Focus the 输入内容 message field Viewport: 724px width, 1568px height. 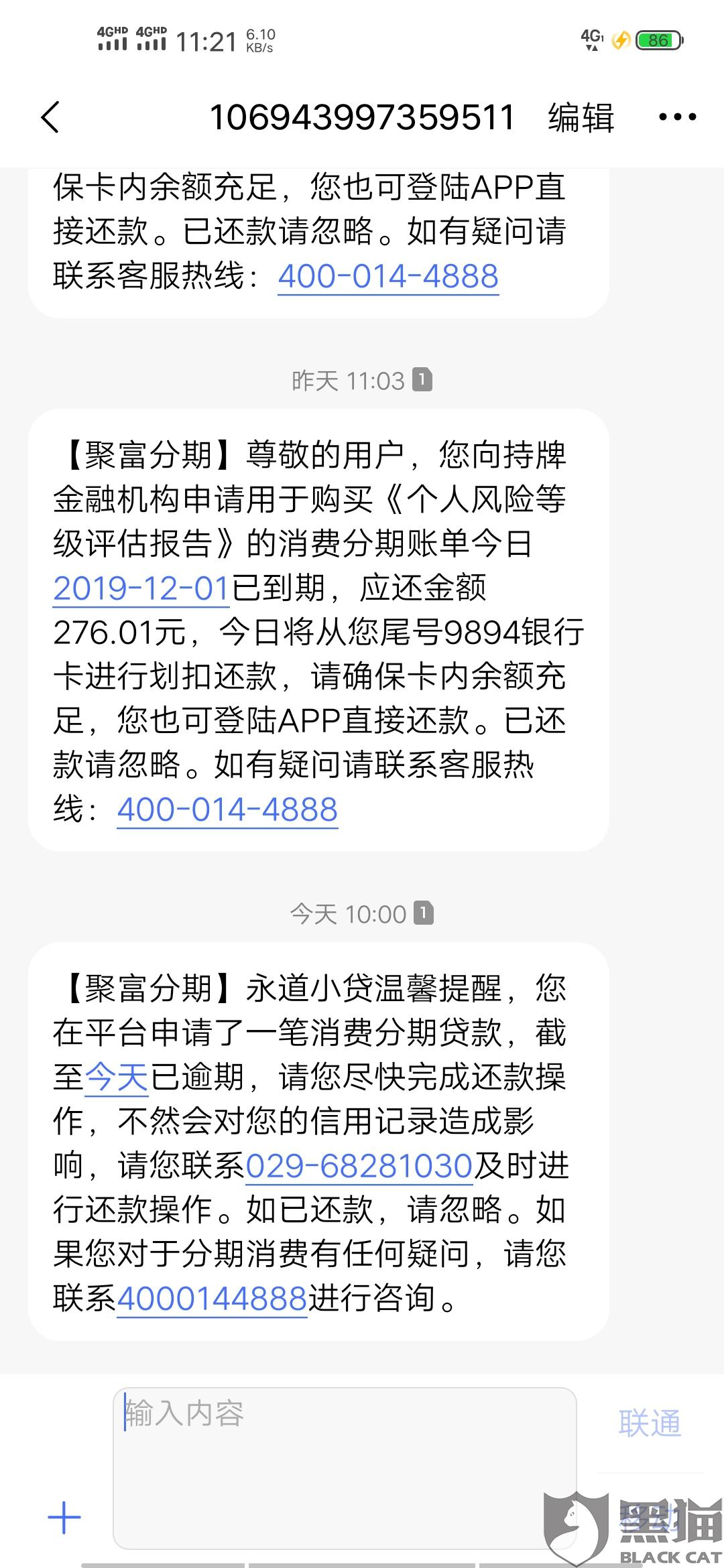pyautogui.click(x=345, y=1467)
